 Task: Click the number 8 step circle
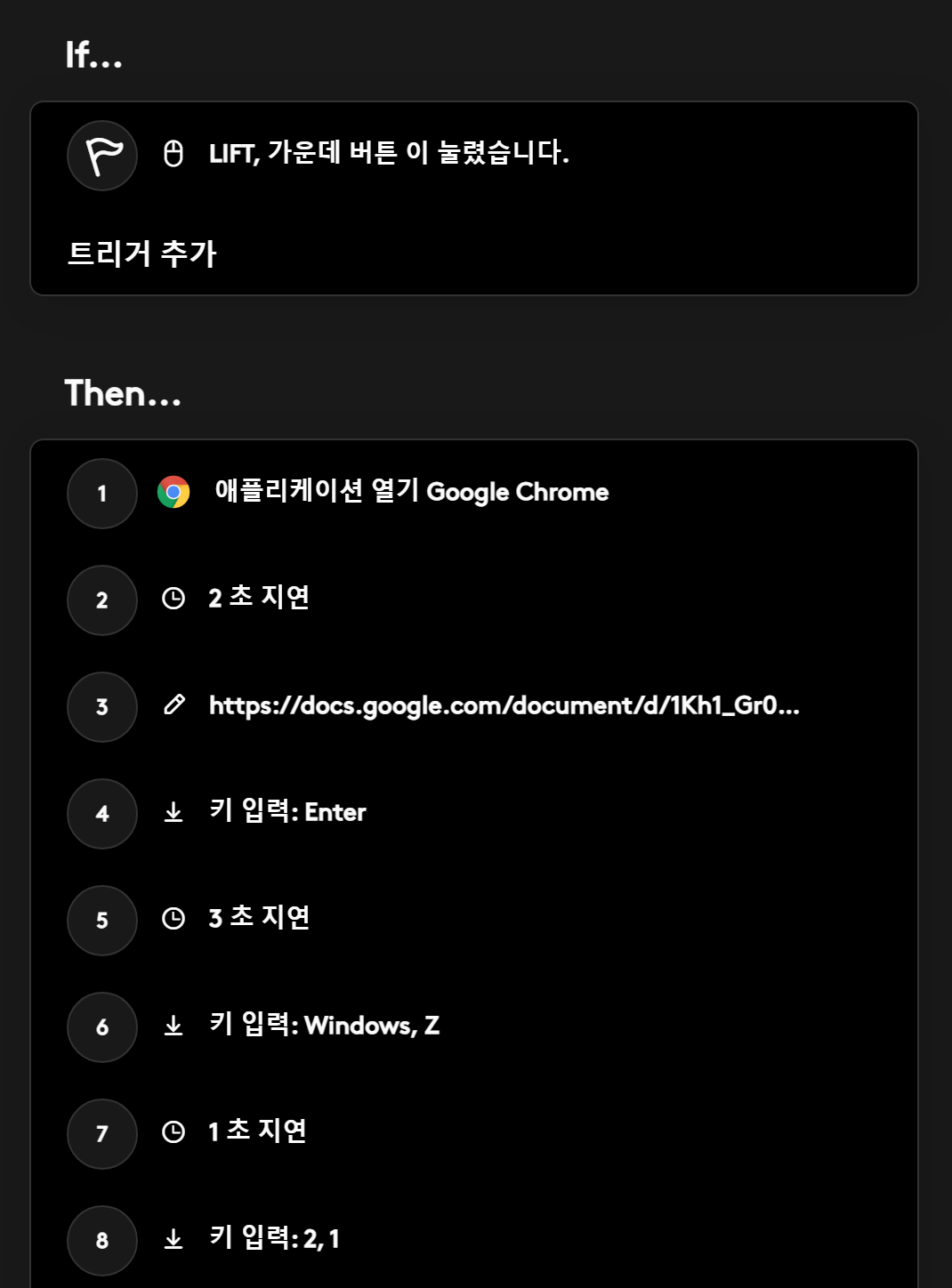(101, 1240)
